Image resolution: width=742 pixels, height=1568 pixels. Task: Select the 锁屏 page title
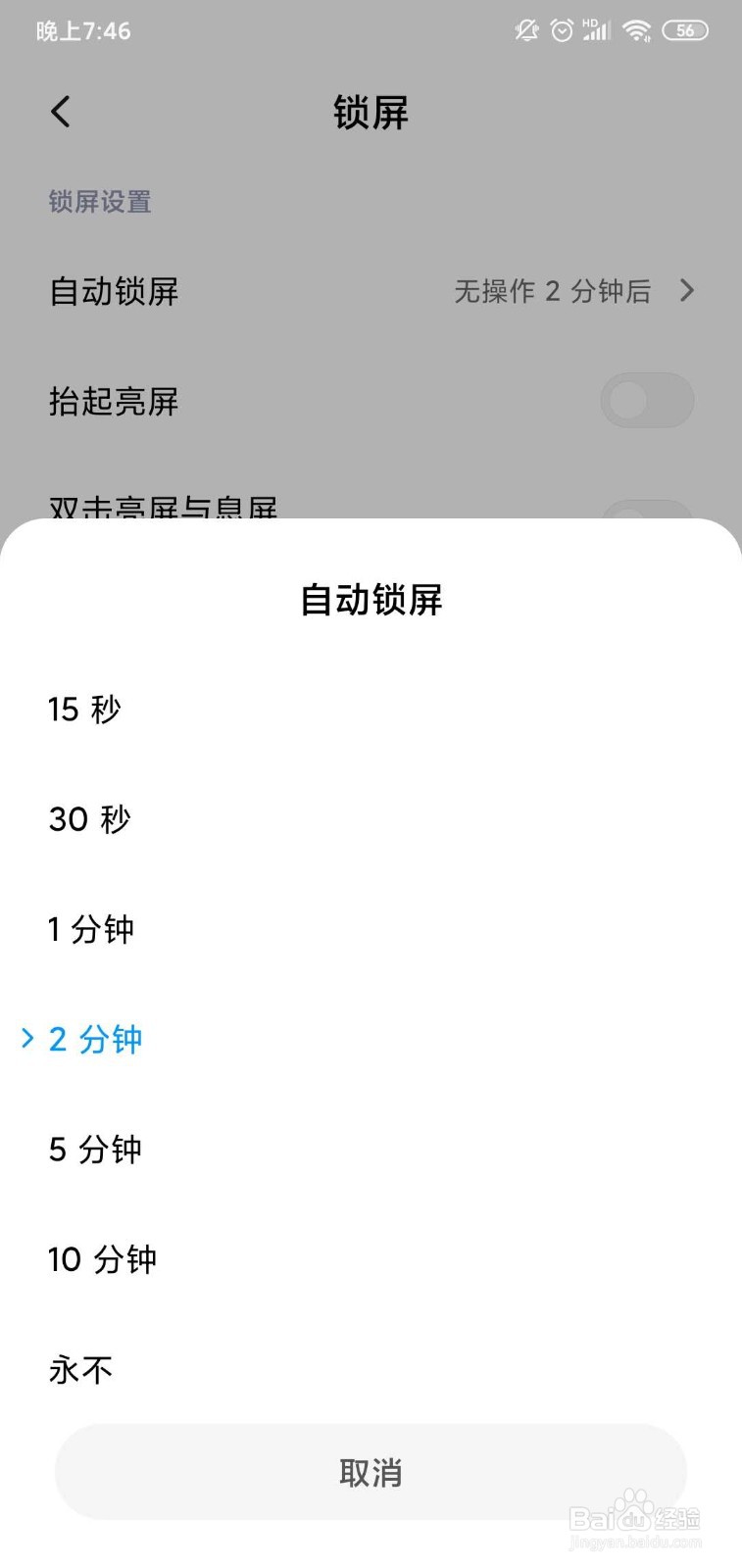tap(371, 113)
